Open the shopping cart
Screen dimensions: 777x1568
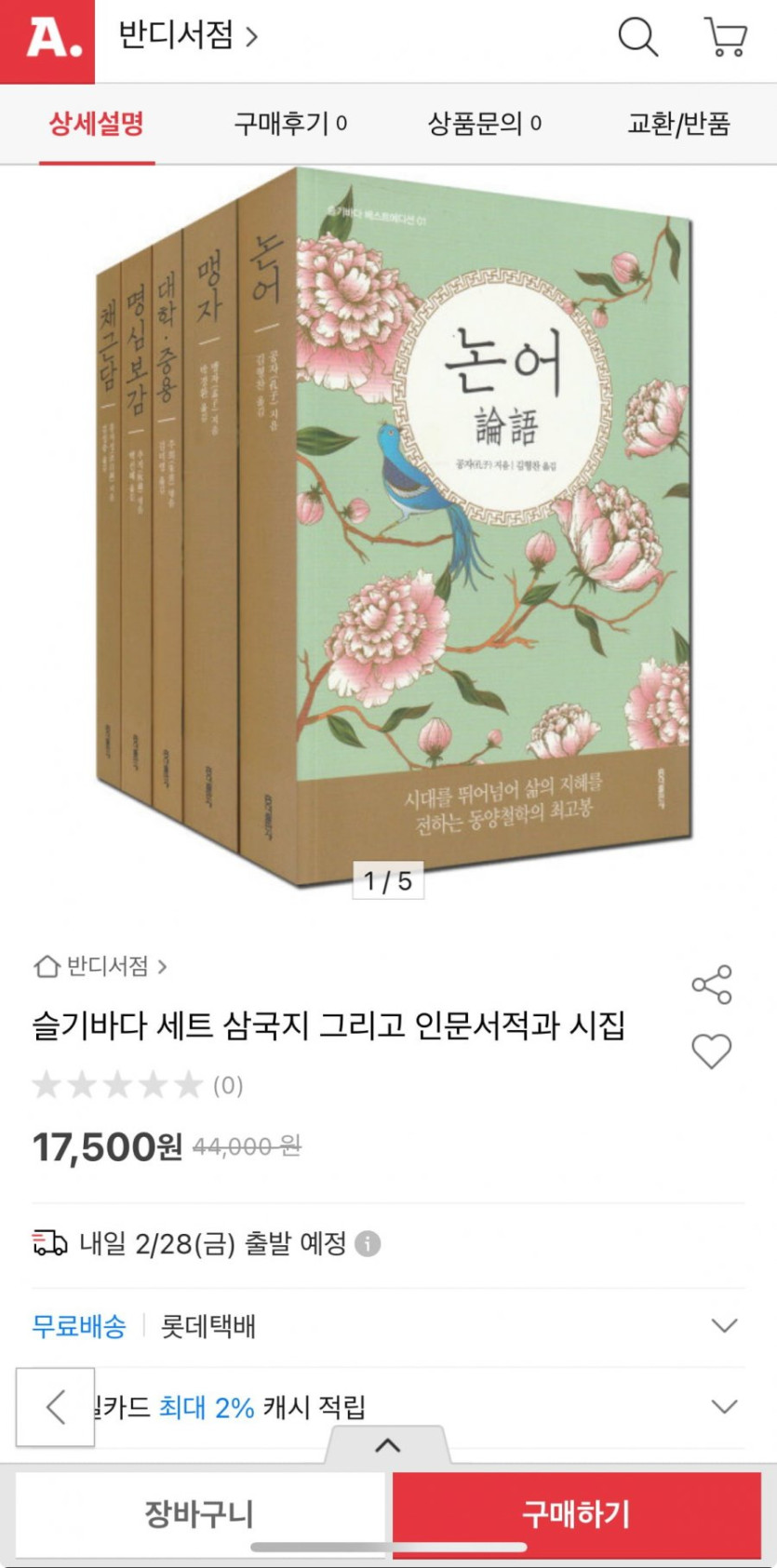point(725,37)
